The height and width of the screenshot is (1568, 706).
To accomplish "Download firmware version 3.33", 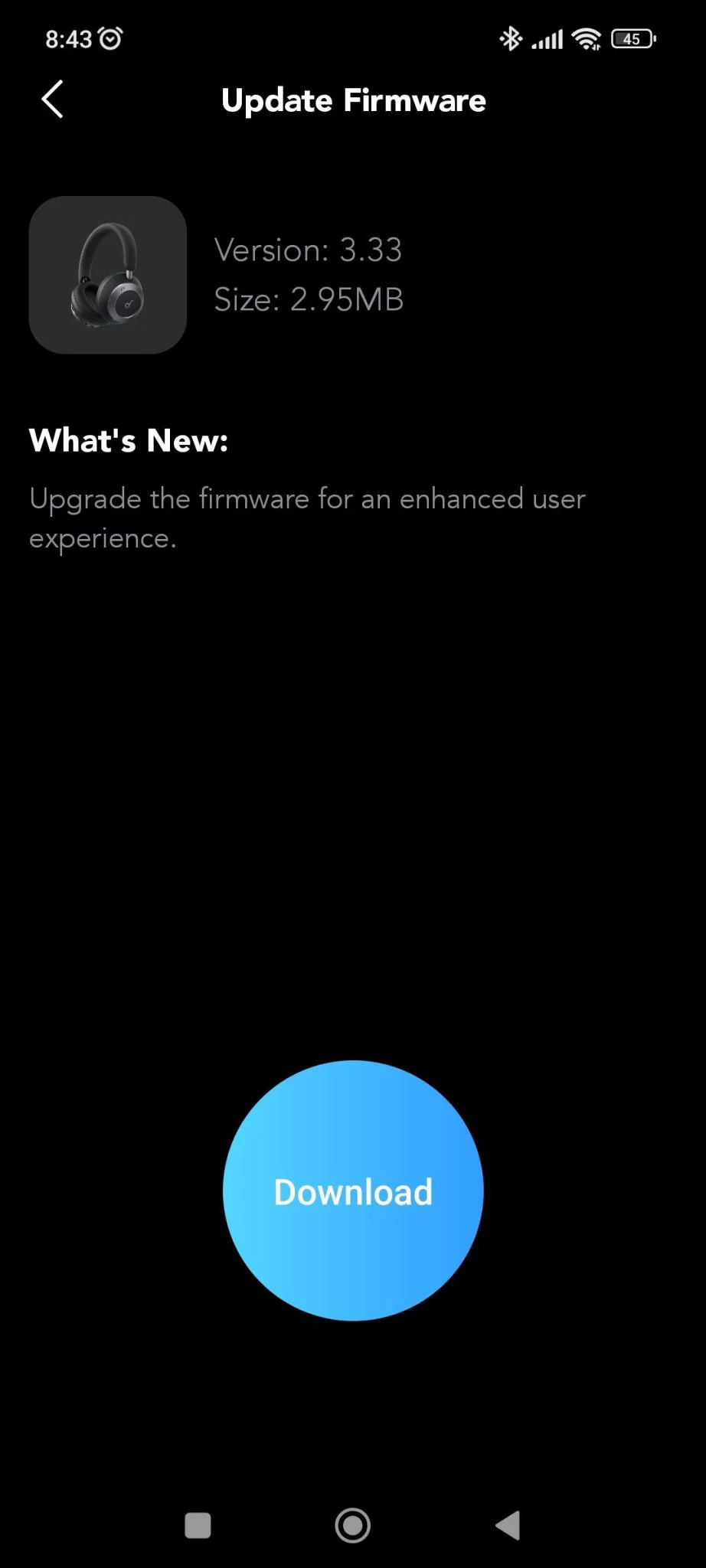I will pyautogui.click(x=353, y=1191).
